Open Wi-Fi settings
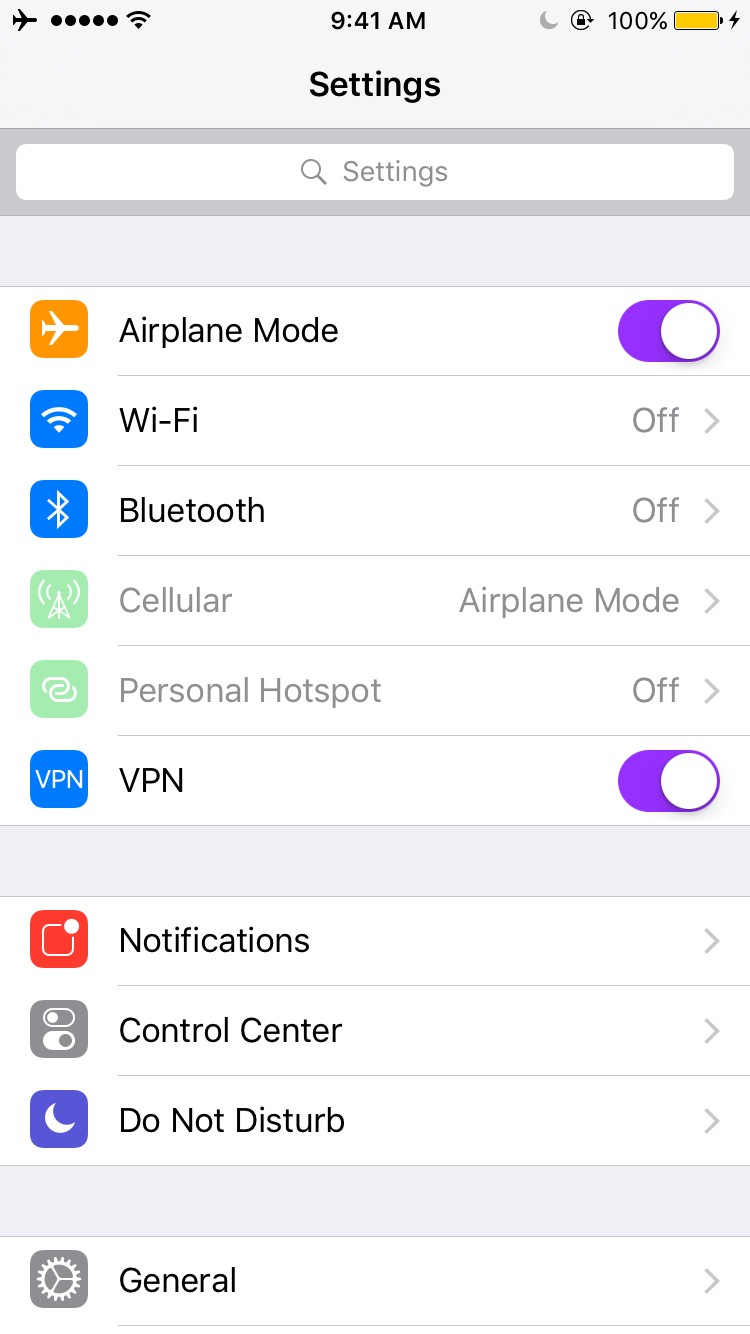 tap(375, 421)
